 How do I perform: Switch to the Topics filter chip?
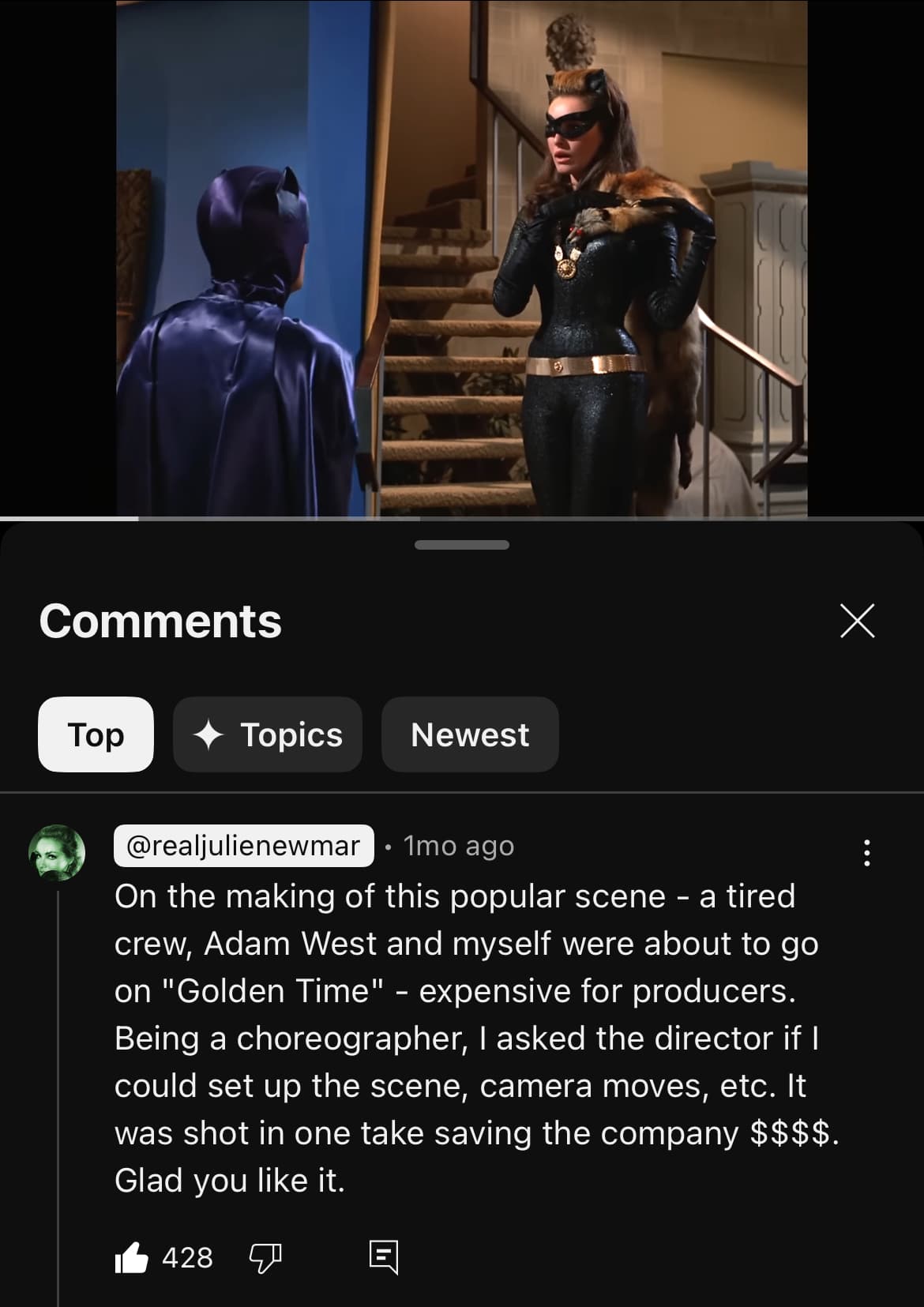[x=268, y=734]
